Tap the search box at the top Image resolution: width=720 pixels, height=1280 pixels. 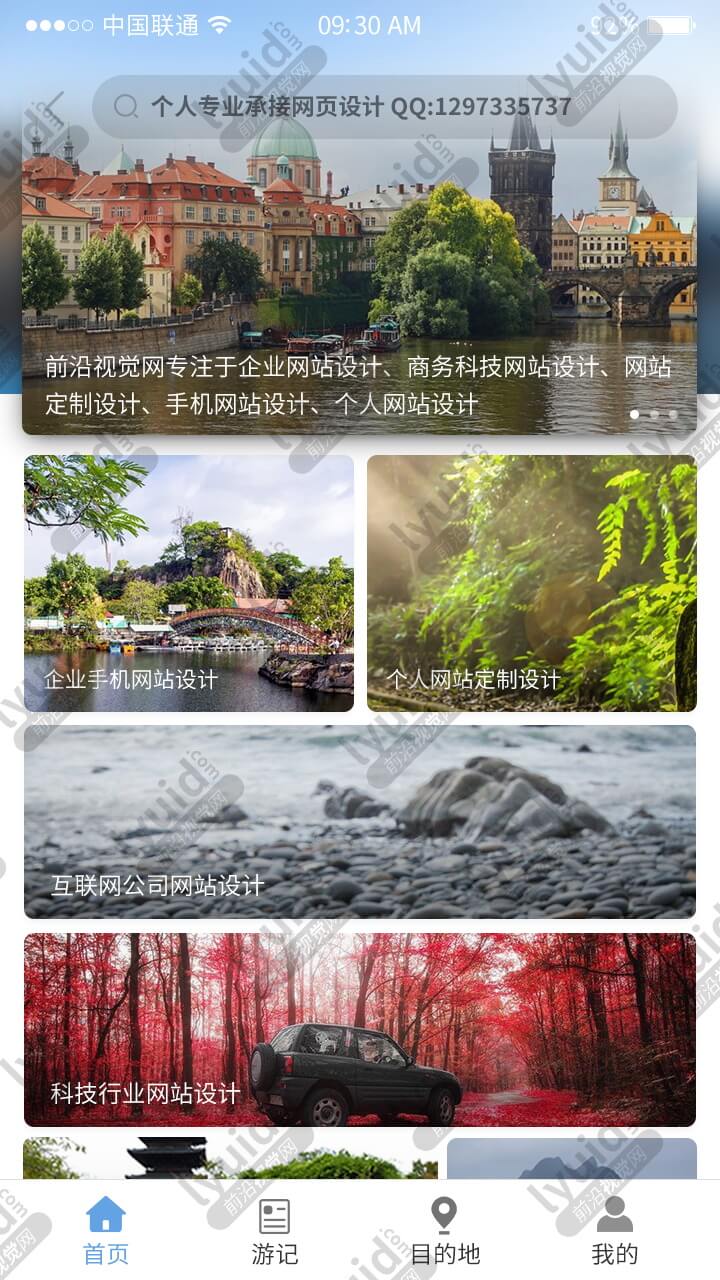coord(384,107)
